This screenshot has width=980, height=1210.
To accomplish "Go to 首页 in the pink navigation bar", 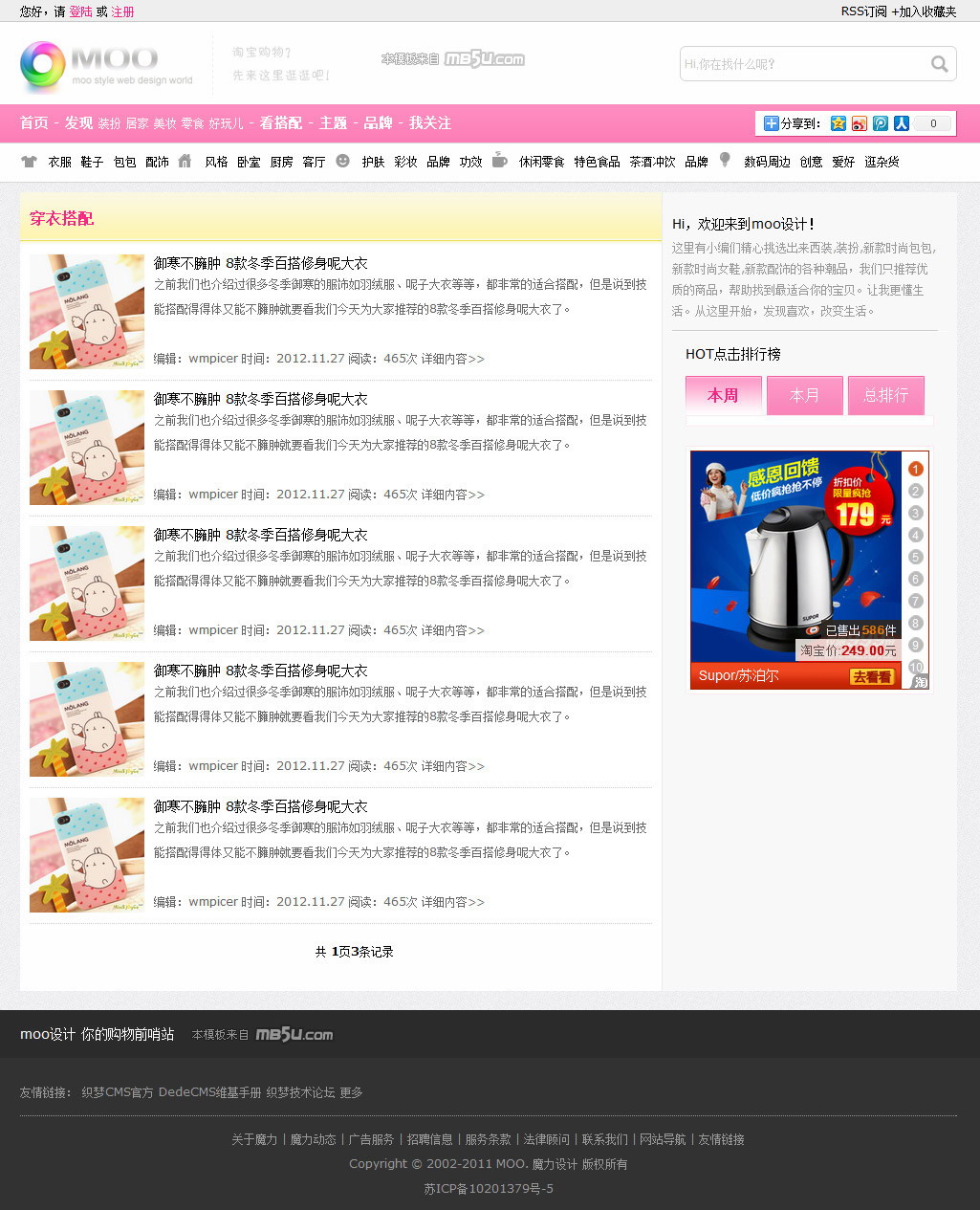I will pyautogui.click(x=33, y=122).
